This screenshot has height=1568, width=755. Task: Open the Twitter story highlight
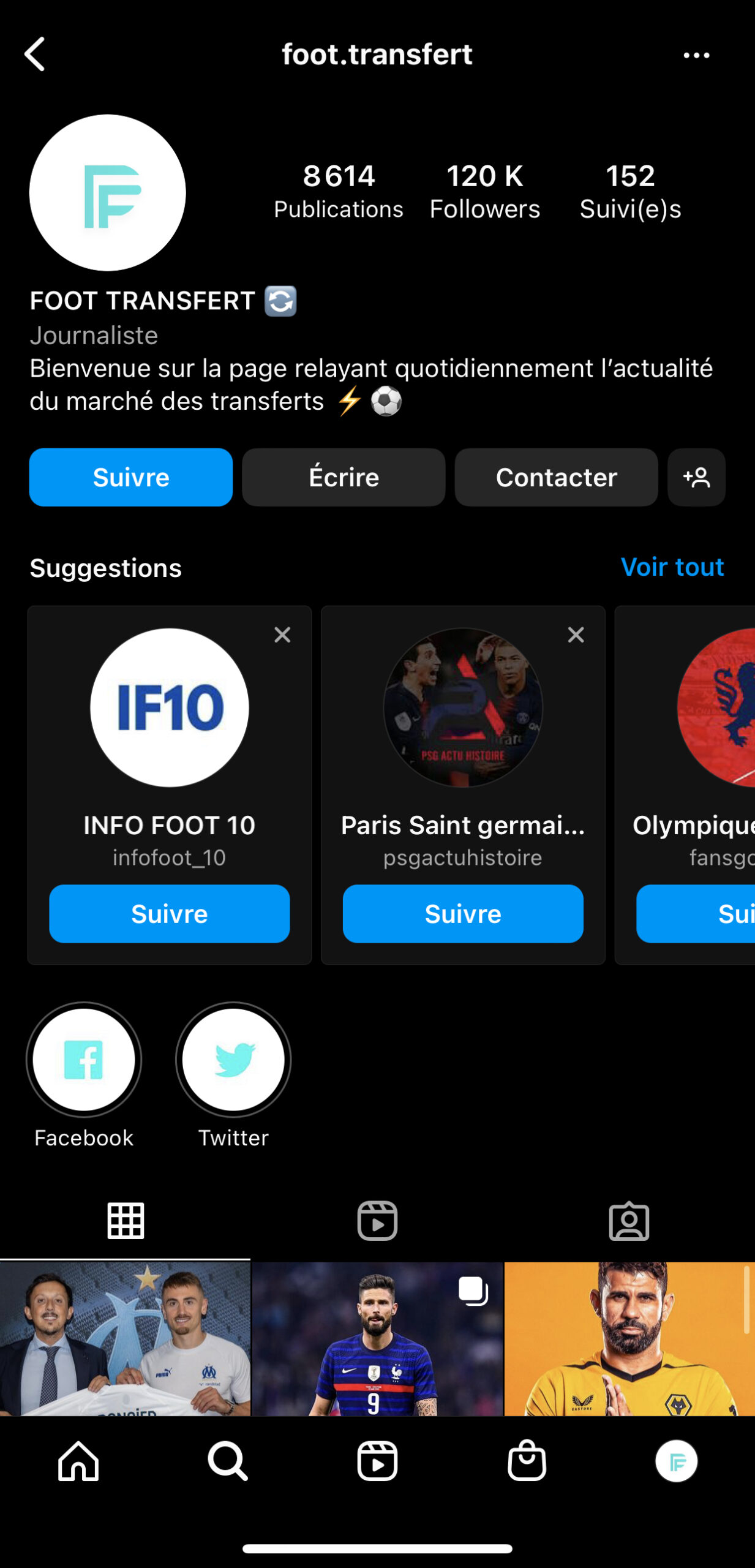pos(233,1060)
